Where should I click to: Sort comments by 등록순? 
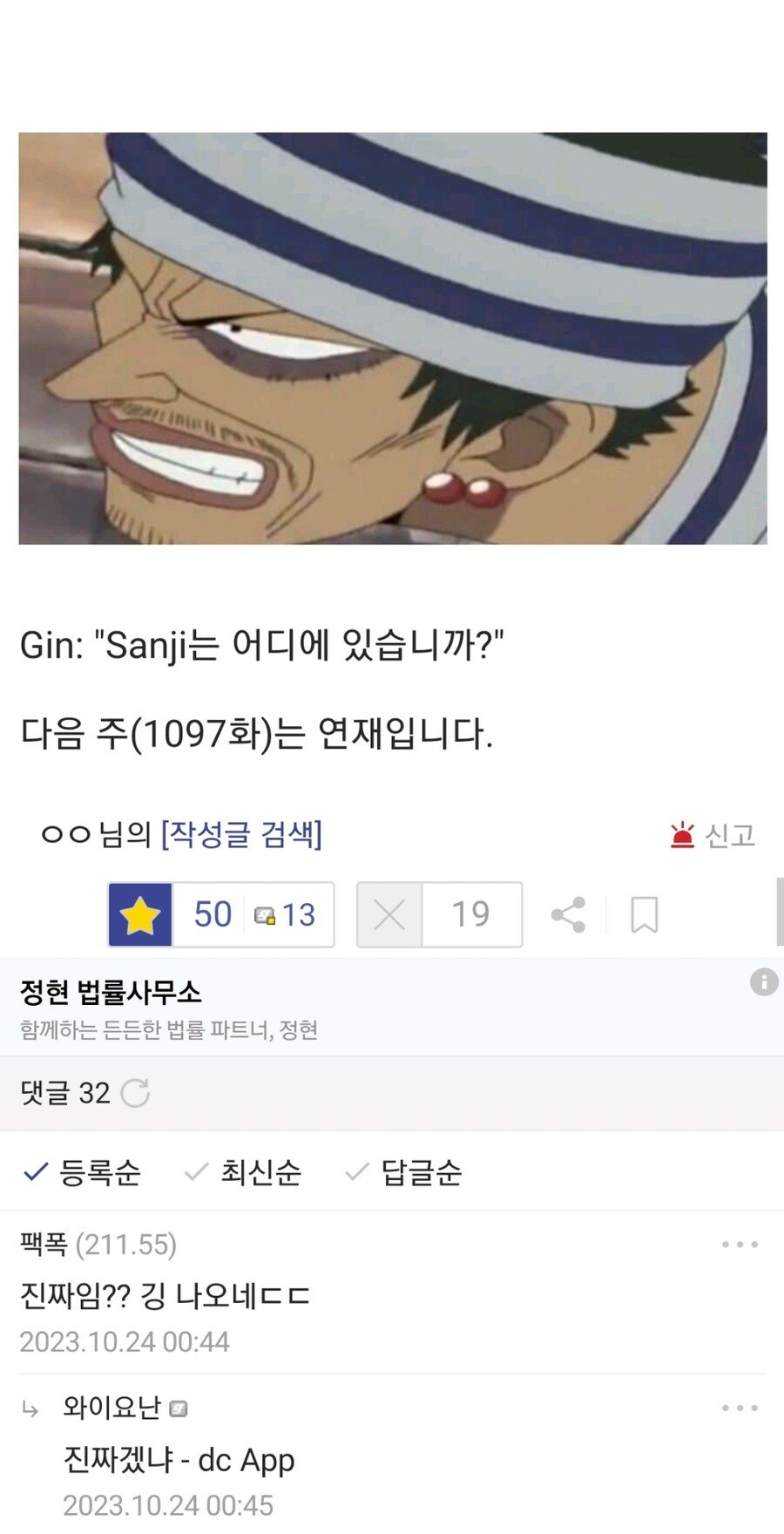tap(83, 1172)
